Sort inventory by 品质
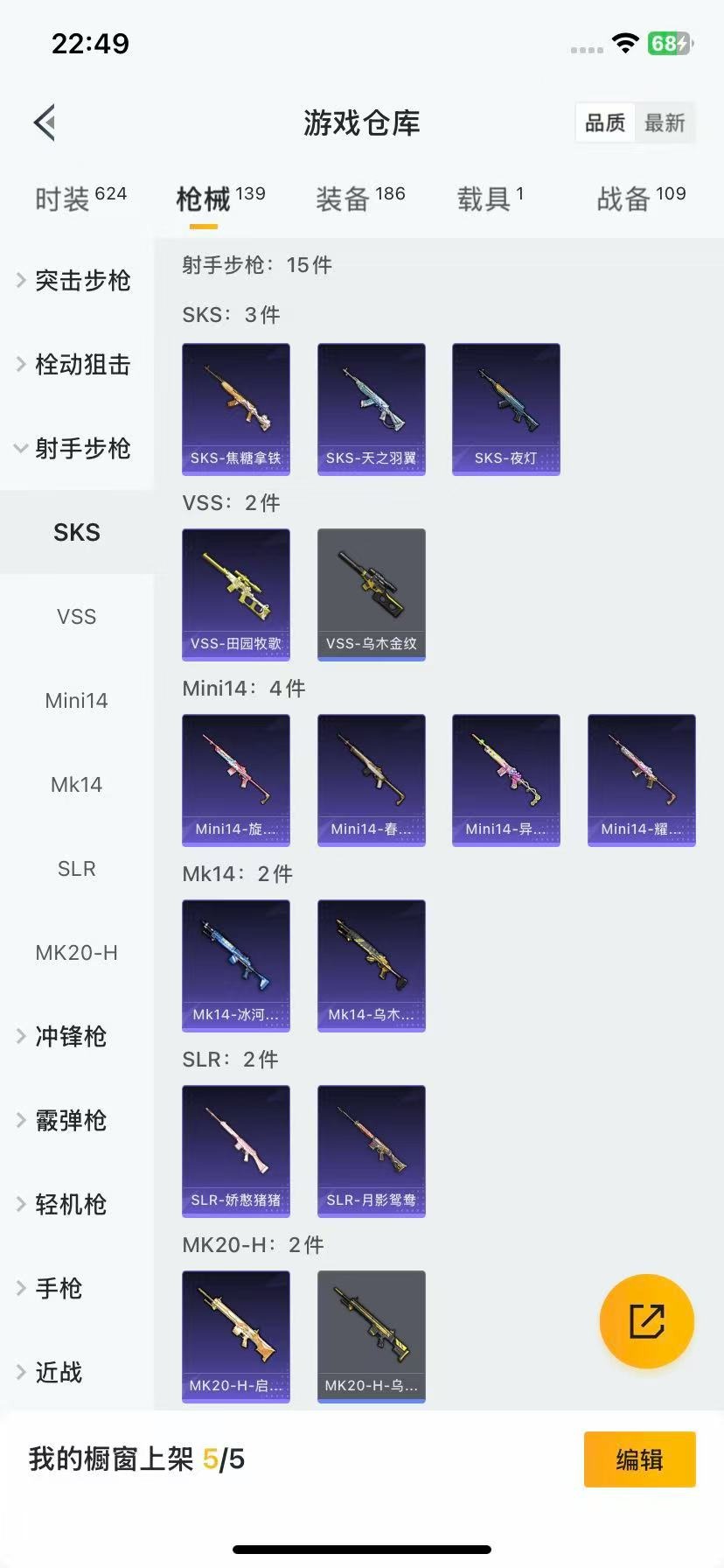This screenshot has width=724, height=1568. 605,123
